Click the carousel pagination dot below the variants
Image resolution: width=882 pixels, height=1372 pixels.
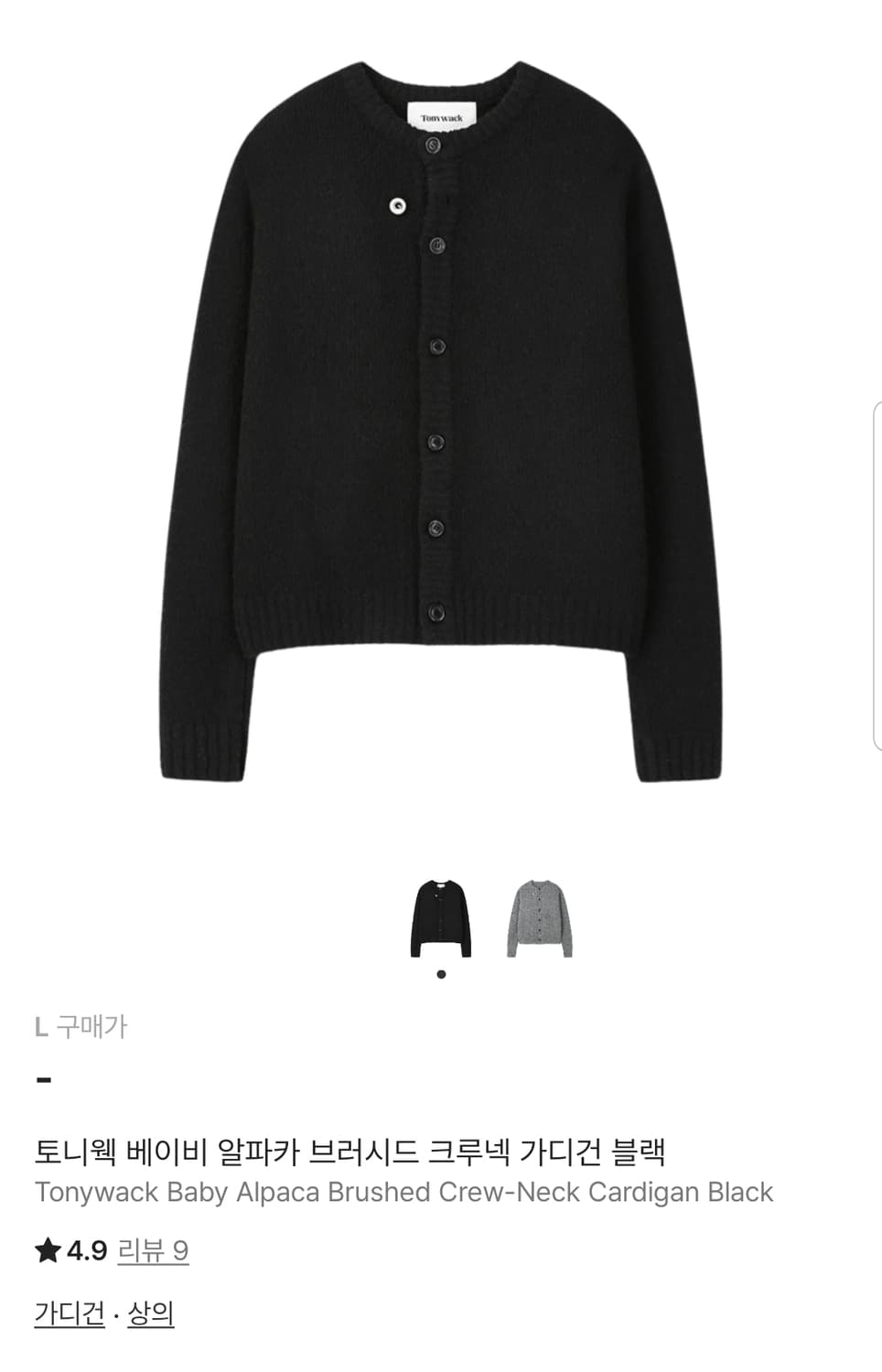tap(441, 976)
